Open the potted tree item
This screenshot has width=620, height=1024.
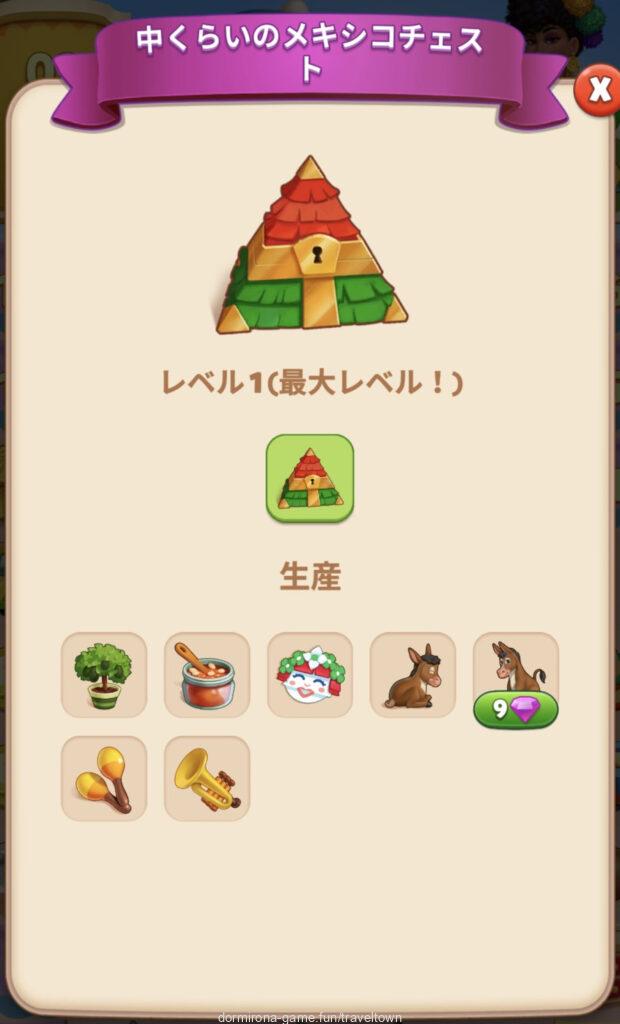tap(104, 675)
